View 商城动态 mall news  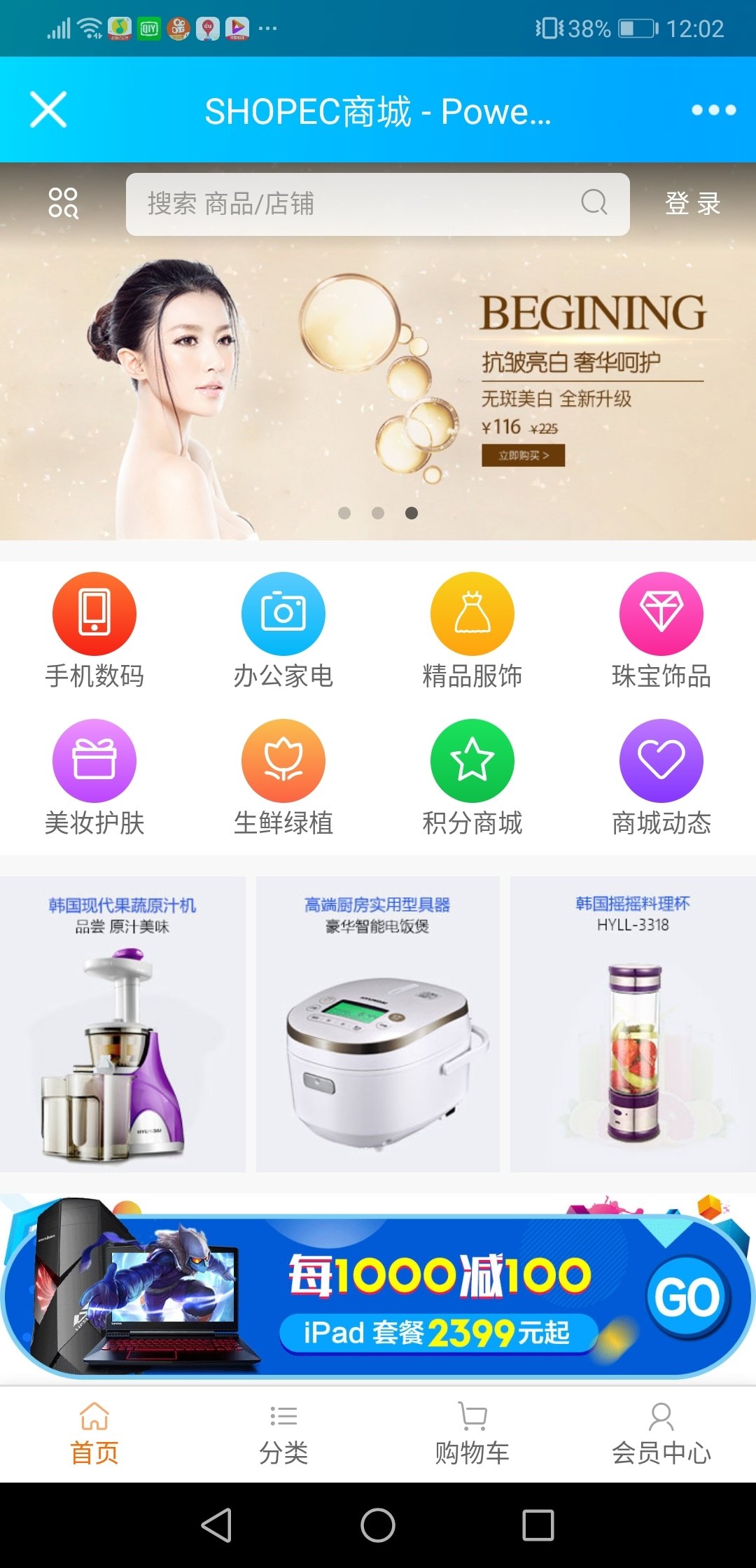(661, 777)
